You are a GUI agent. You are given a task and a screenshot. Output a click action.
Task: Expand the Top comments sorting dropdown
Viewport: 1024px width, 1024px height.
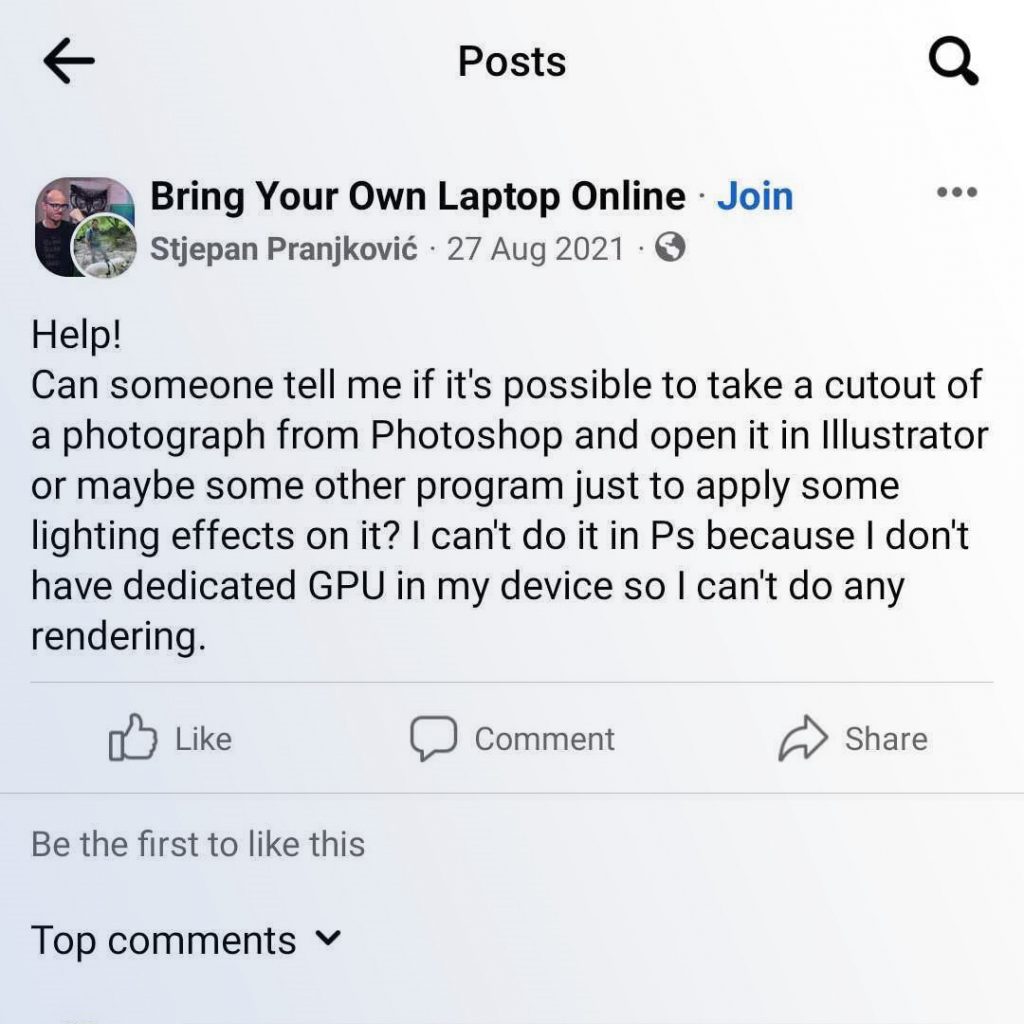(186, 941)
